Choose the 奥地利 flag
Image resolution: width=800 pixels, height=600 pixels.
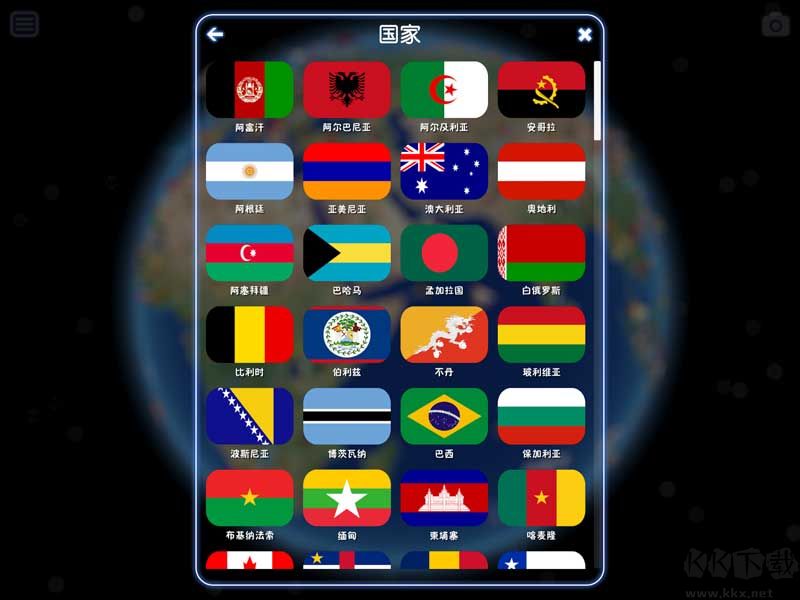pyautogui.click(x=541, y=171)
